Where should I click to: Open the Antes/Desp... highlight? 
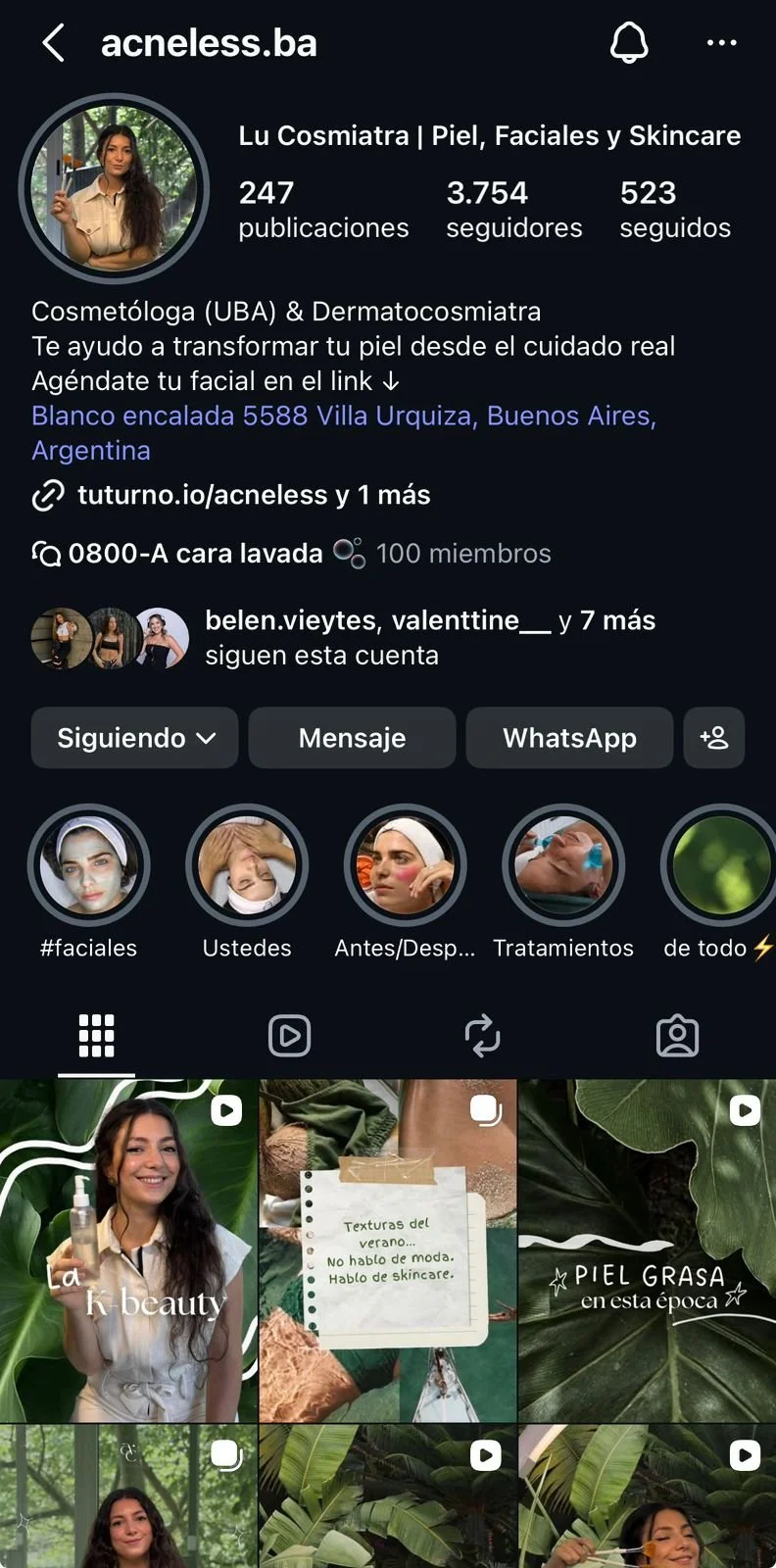point(405,866)
